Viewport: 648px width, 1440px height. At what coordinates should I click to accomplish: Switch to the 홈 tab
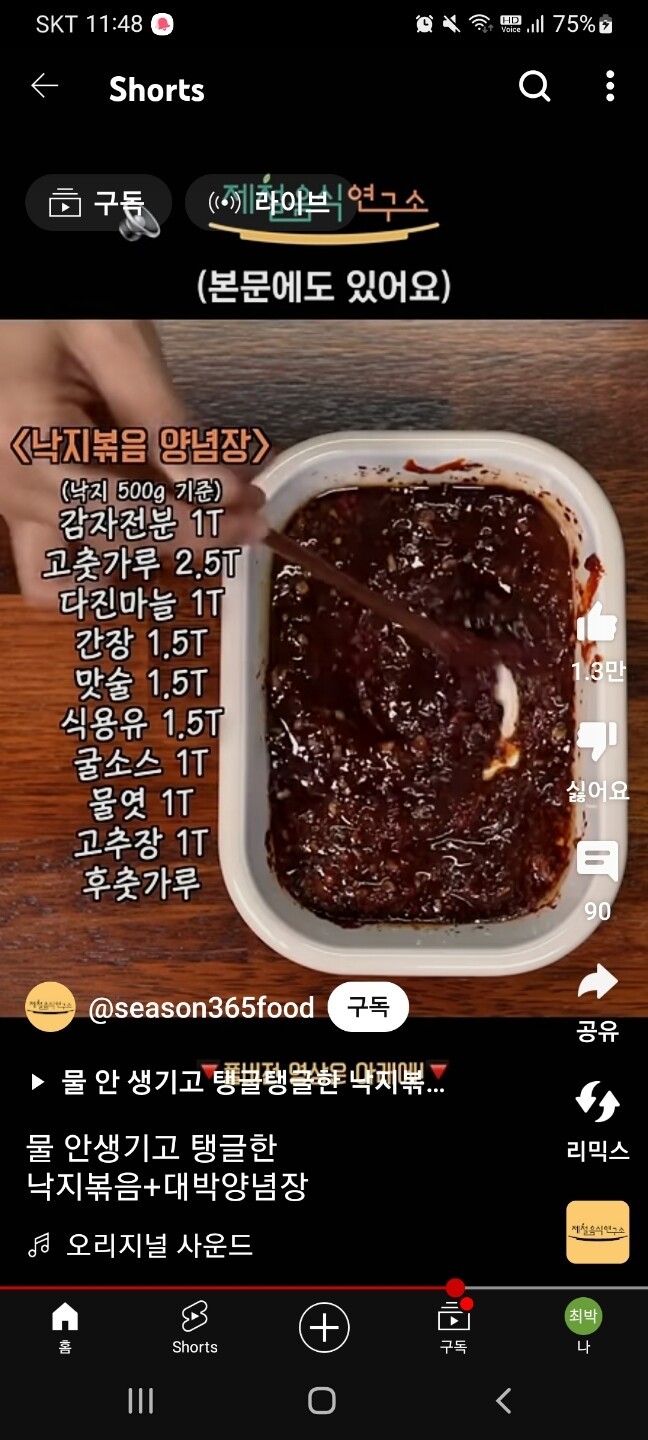65,1327
